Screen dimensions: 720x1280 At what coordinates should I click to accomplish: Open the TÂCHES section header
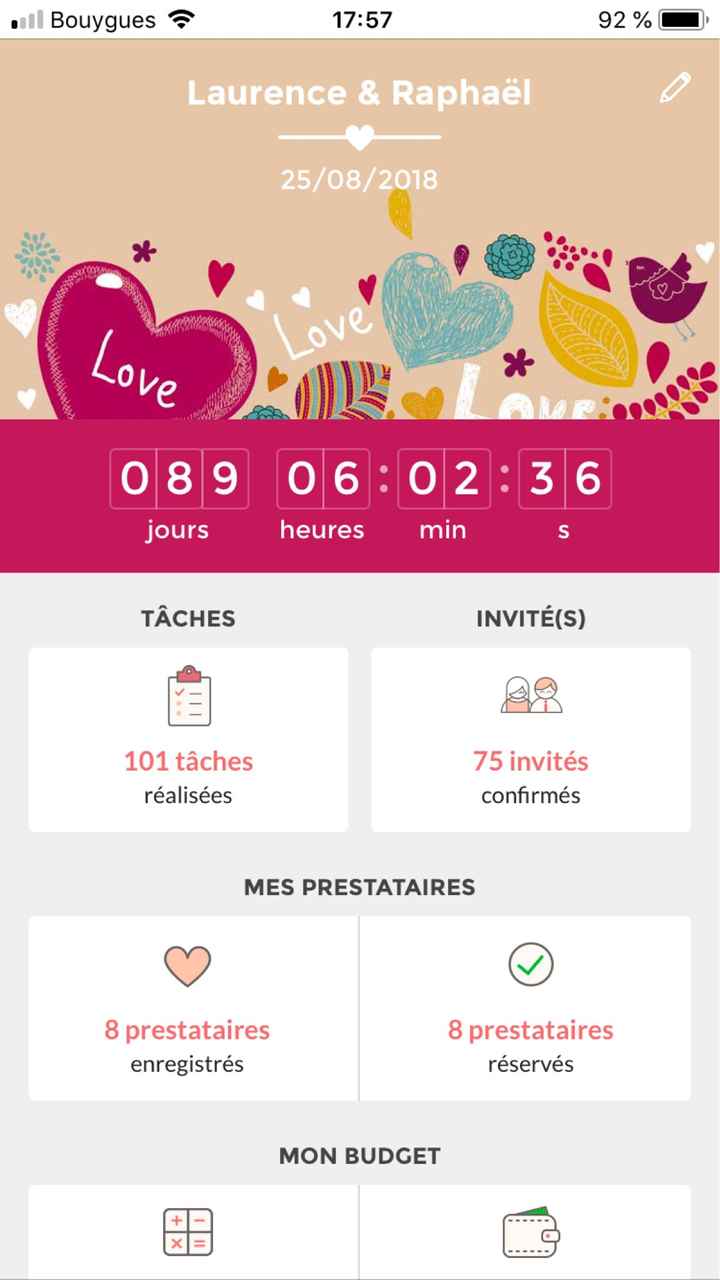187,618
